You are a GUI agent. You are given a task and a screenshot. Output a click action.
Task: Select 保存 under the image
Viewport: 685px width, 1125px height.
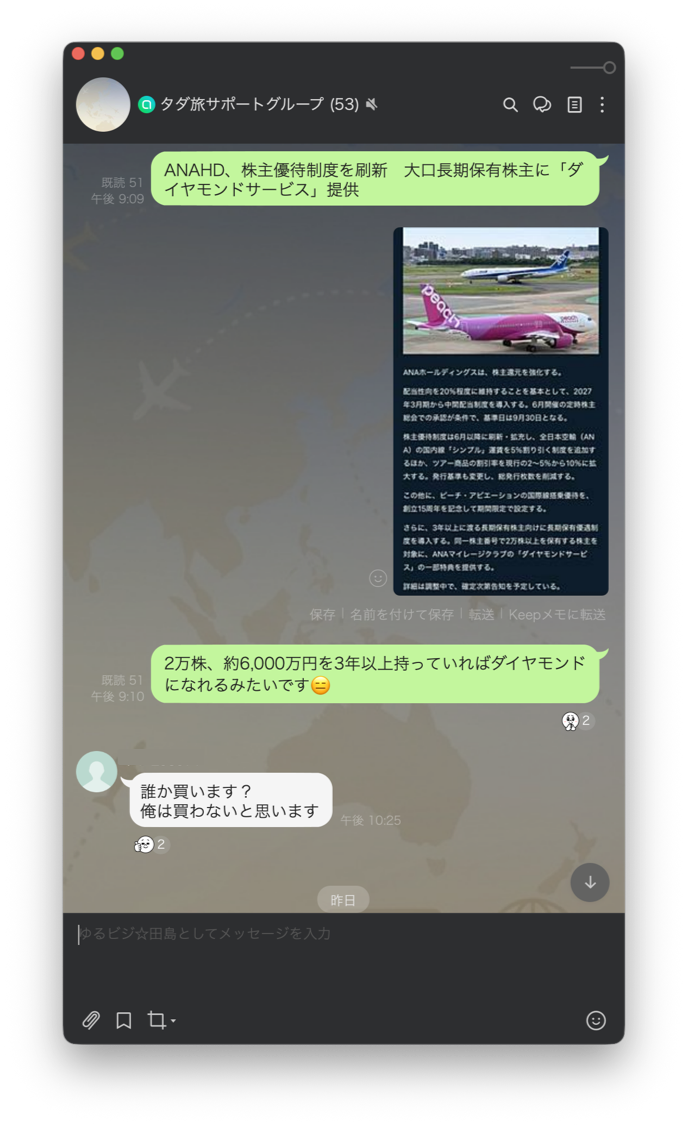(322, 615)
